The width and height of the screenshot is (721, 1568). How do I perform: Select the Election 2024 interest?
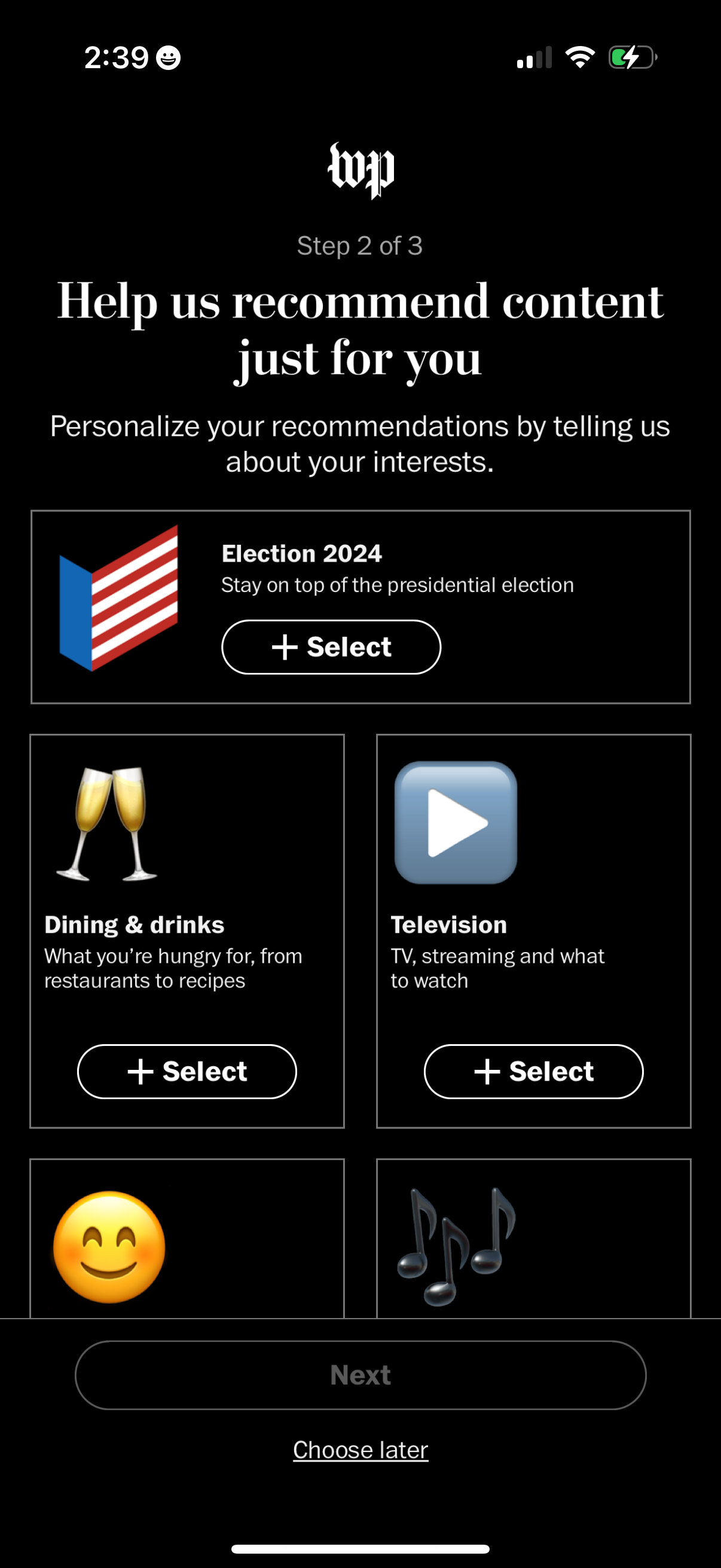331,647
